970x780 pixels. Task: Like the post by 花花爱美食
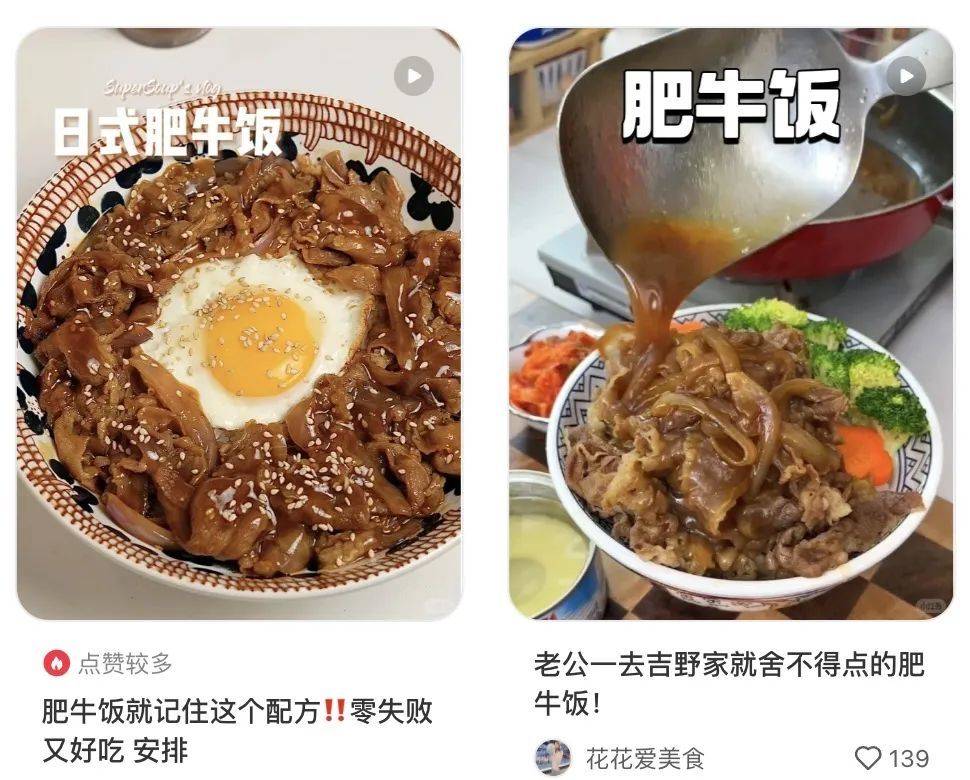click(869, 758)
